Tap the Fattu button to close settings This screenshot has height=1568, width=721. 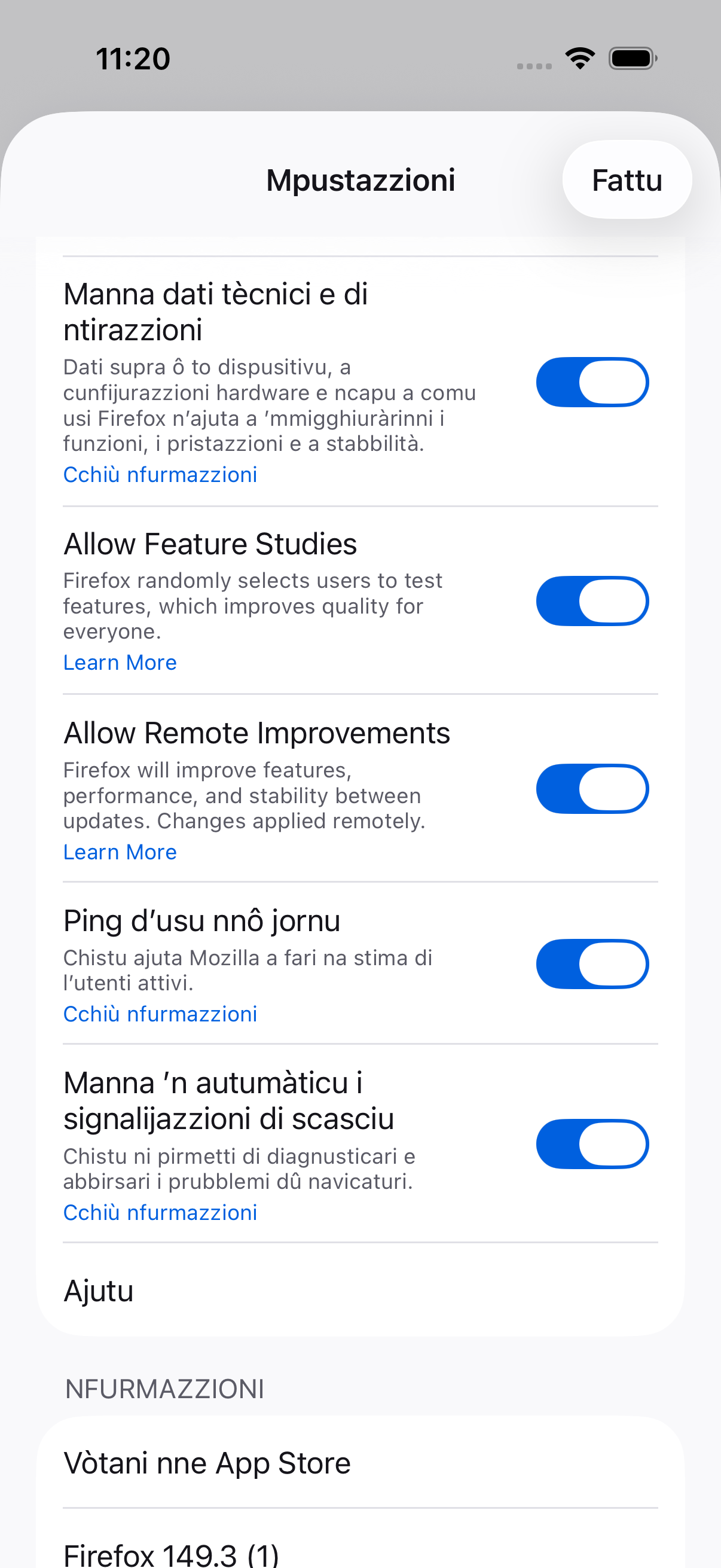[627, 180]
